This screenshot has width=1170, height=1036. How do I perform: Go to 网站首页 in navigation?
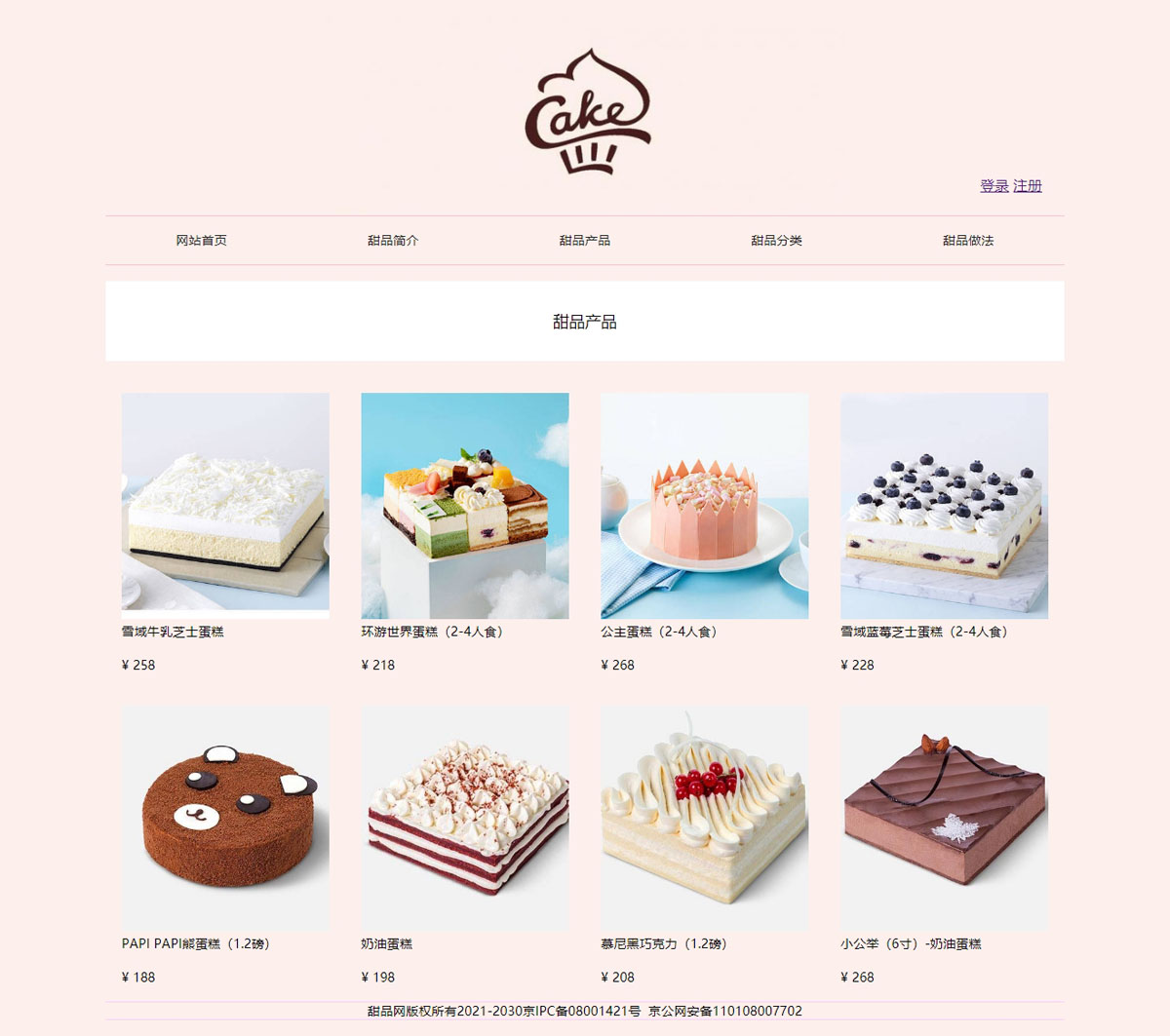click(x=202, y=241)
